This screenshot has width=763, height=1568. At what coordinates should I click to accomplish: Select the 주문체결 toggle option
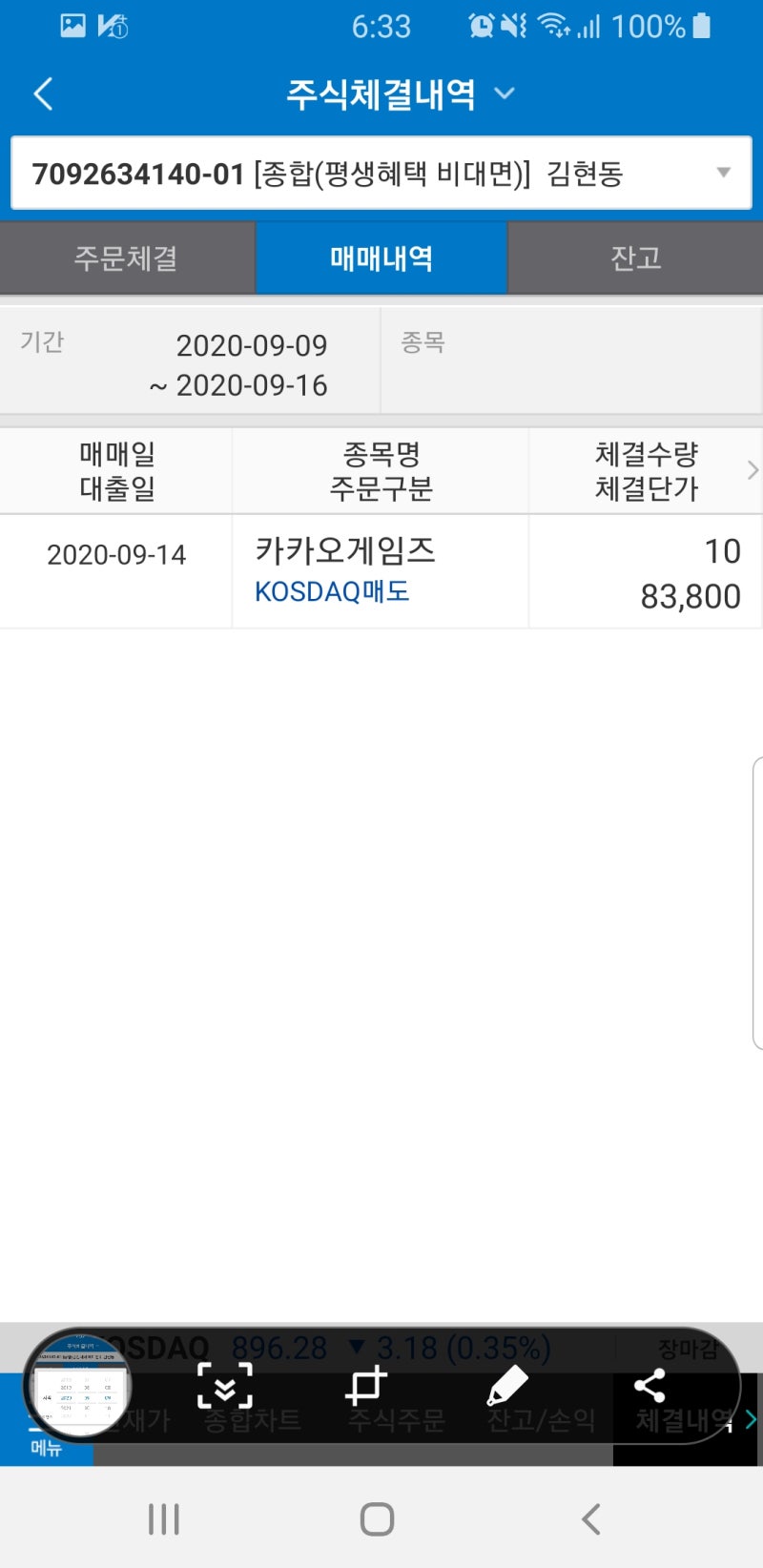click(x=127, y=258)
